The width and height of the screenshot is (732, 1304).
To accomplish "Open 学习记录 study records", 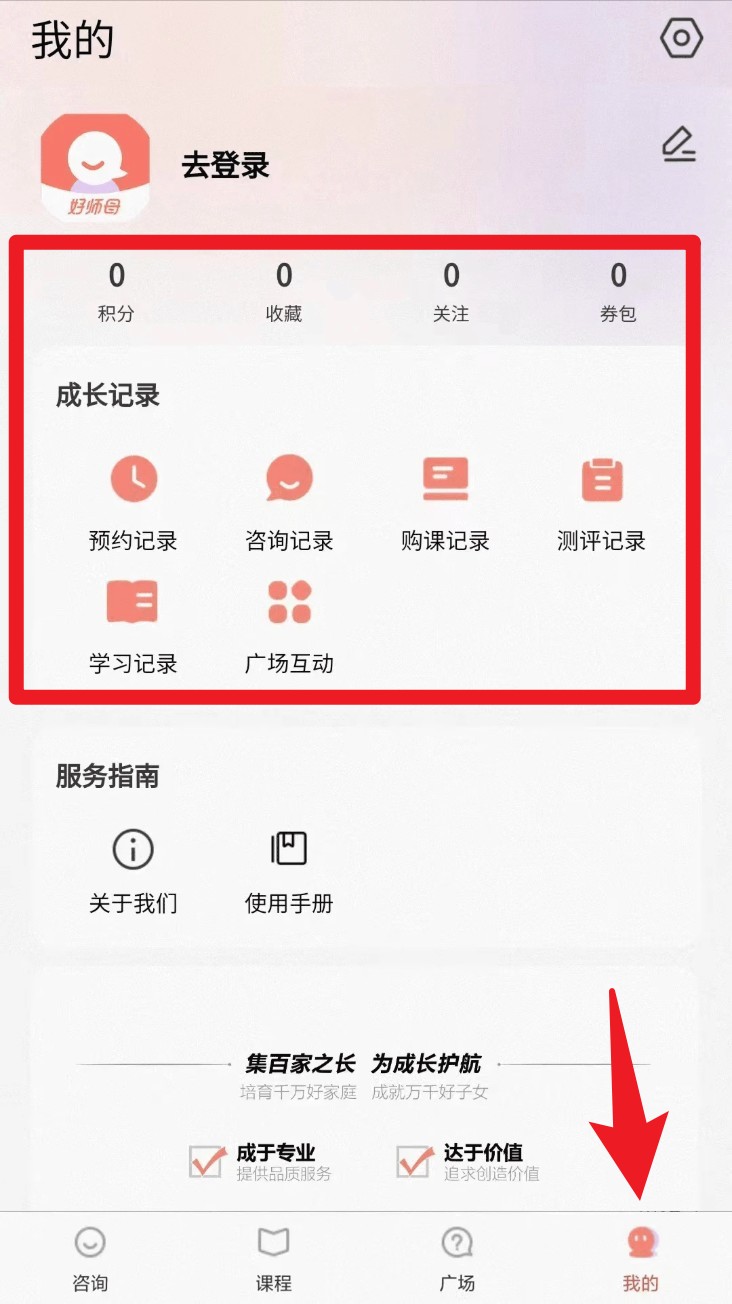I will point(133,625).
